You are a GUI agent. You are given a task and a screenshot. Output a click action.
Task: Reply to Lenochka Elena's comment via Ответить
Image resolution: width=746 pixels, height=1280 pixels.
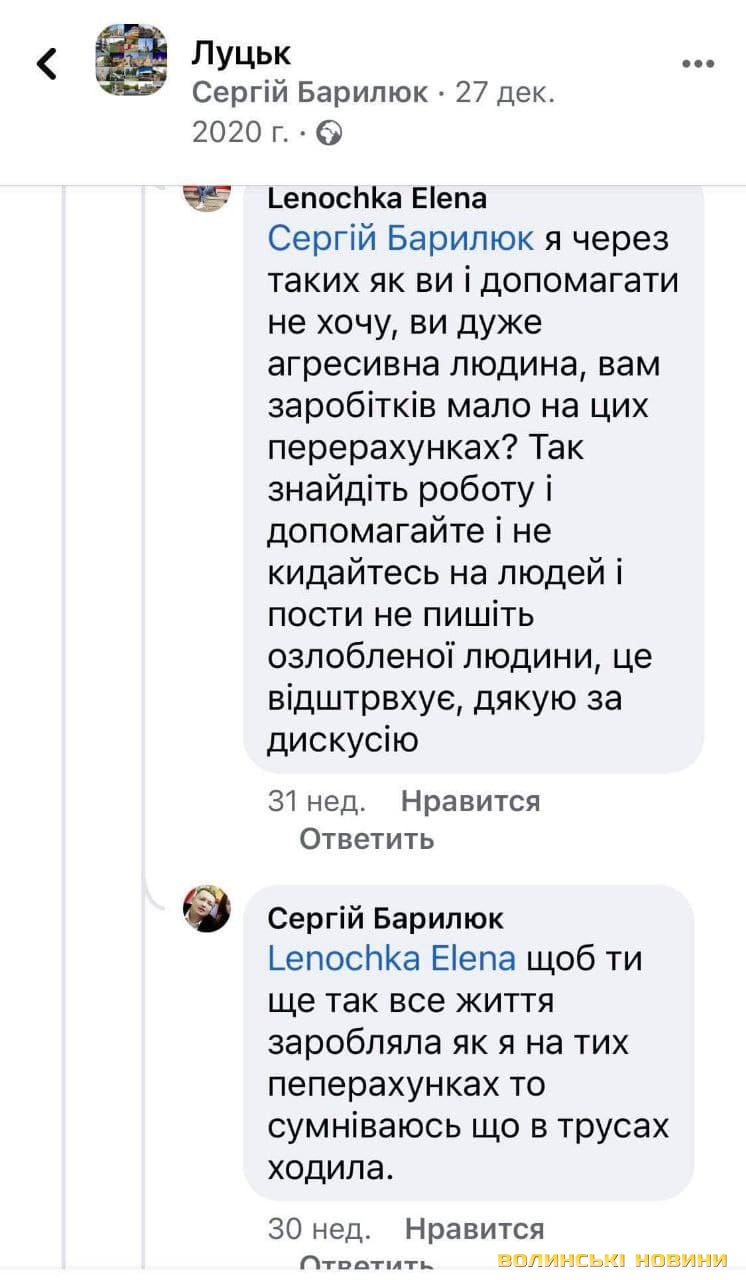coord(366,838)
